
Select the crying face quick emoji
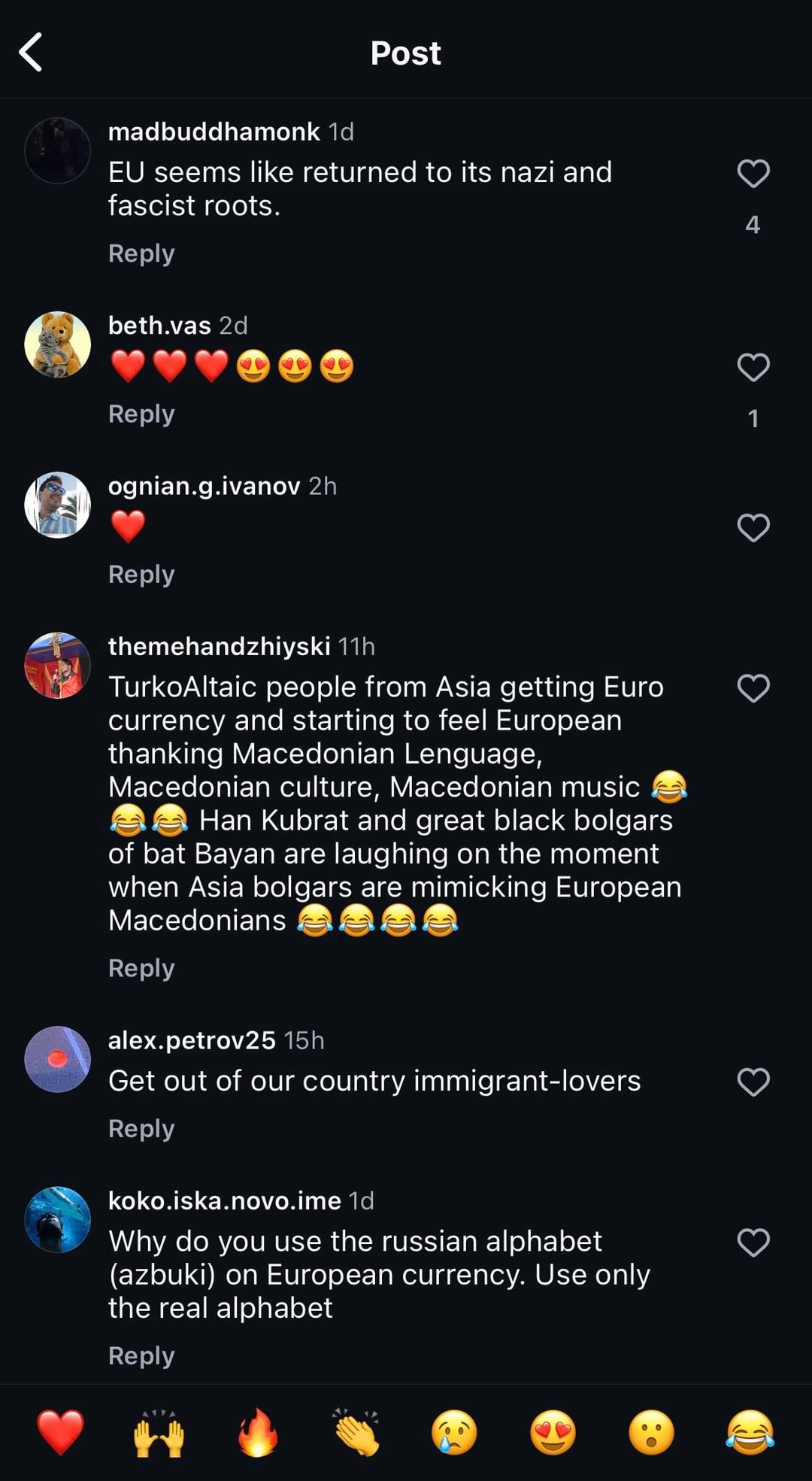(455, 1432)
